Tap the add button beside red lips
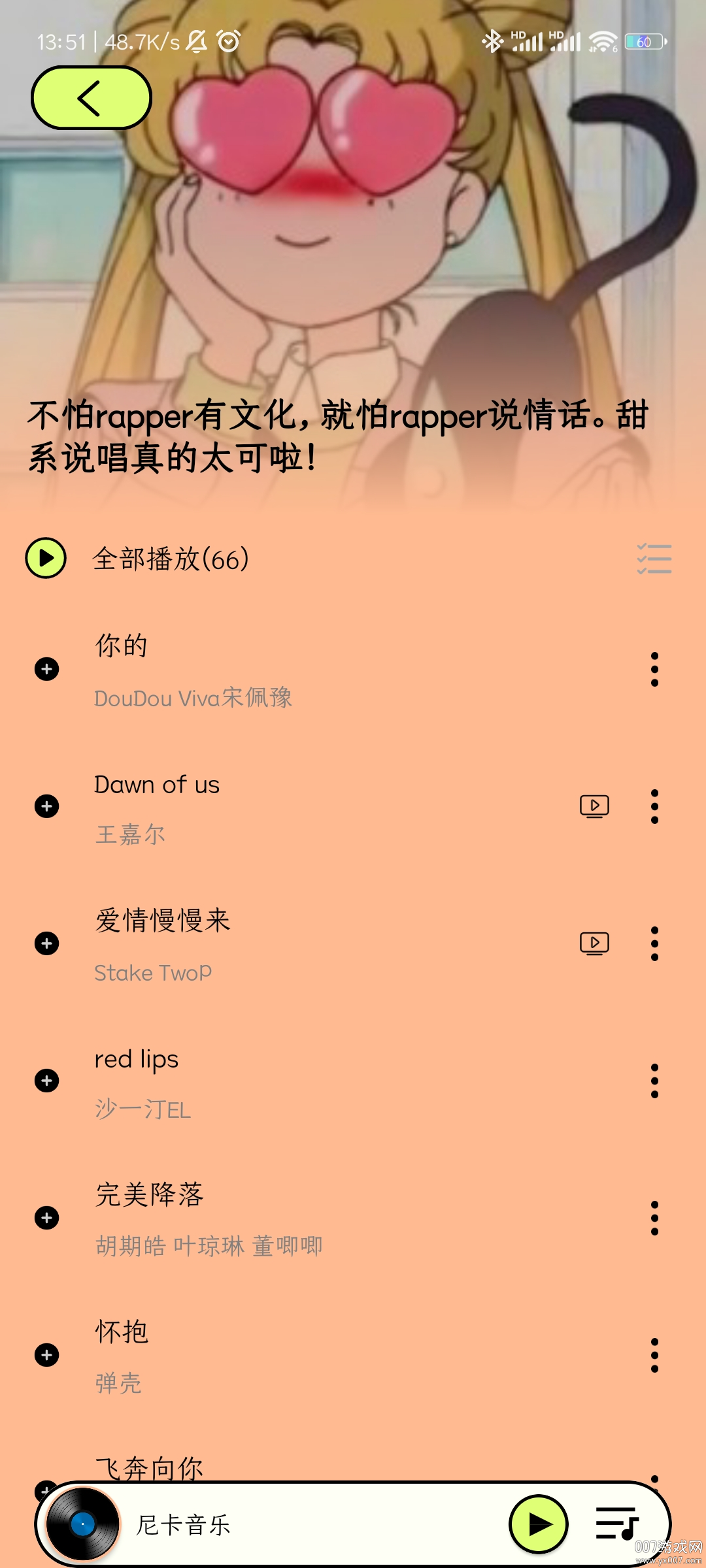This screenshot has width=706, height=1568. (46, 1081)
